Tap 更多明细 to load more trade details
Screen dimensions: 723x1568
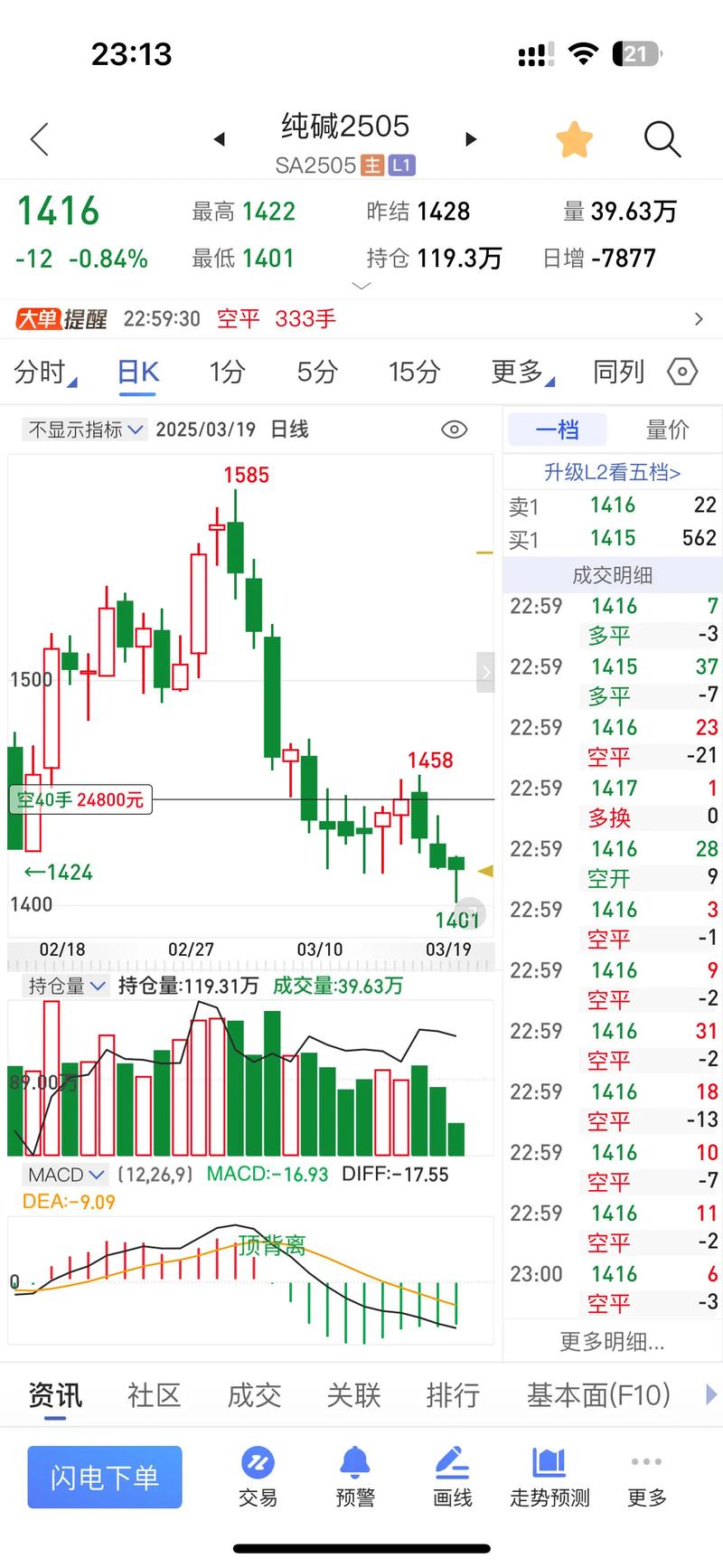tap(612, 1342)
